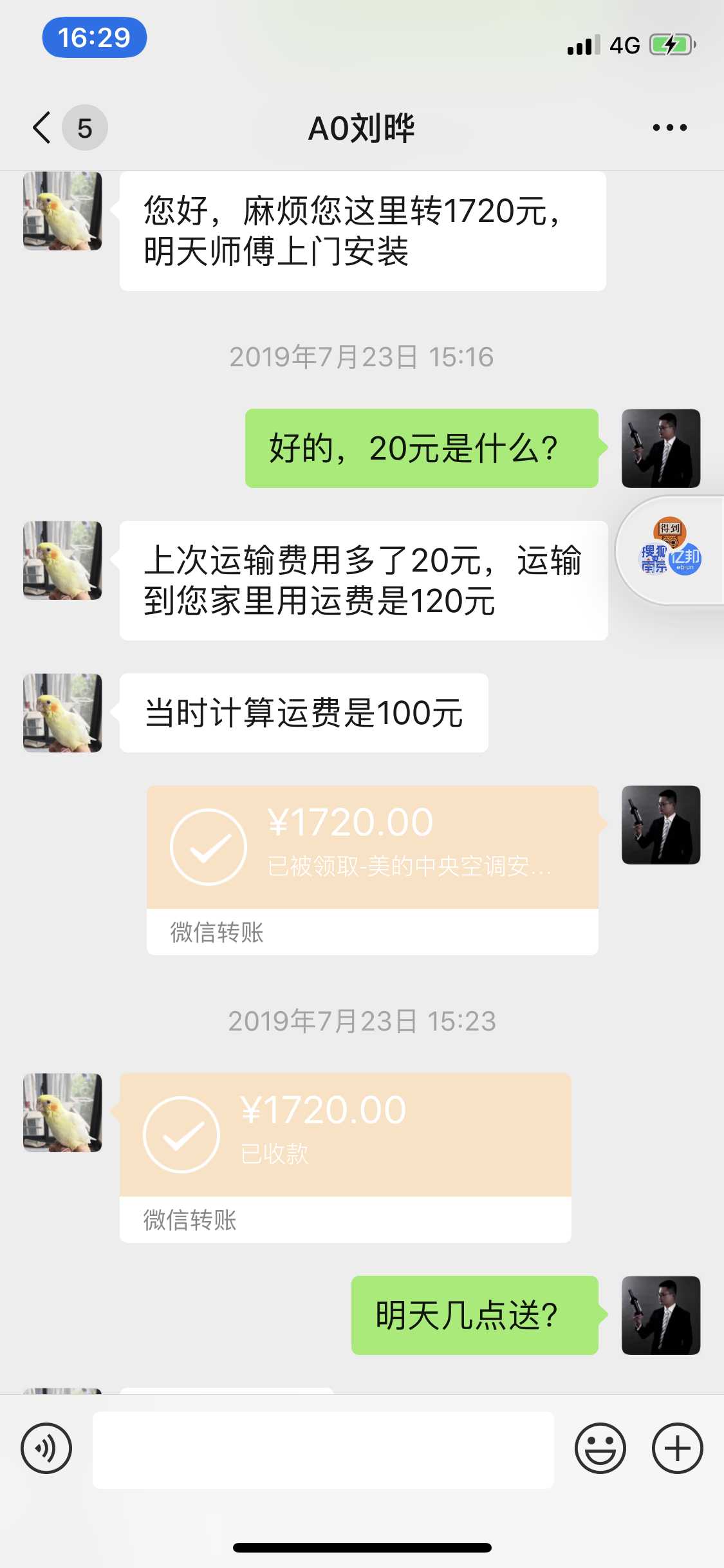The image size is (724, 1568).
Task: Focus the message text field
Action: pyautogui.click(x=323, y=1450)
